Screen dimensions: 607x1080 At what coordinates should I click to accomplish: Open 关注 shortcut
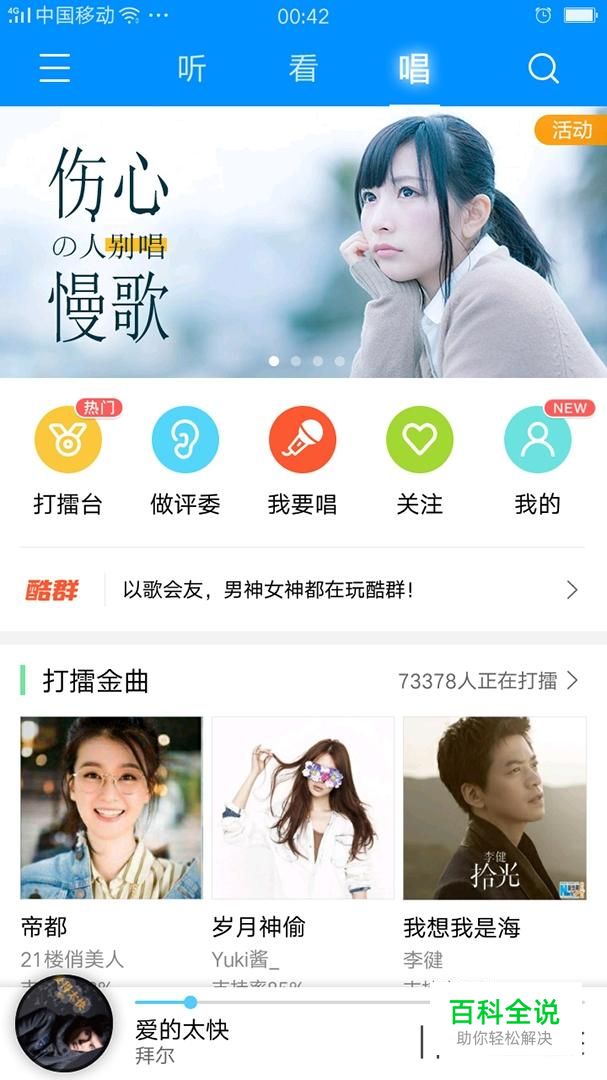(420, 440)
